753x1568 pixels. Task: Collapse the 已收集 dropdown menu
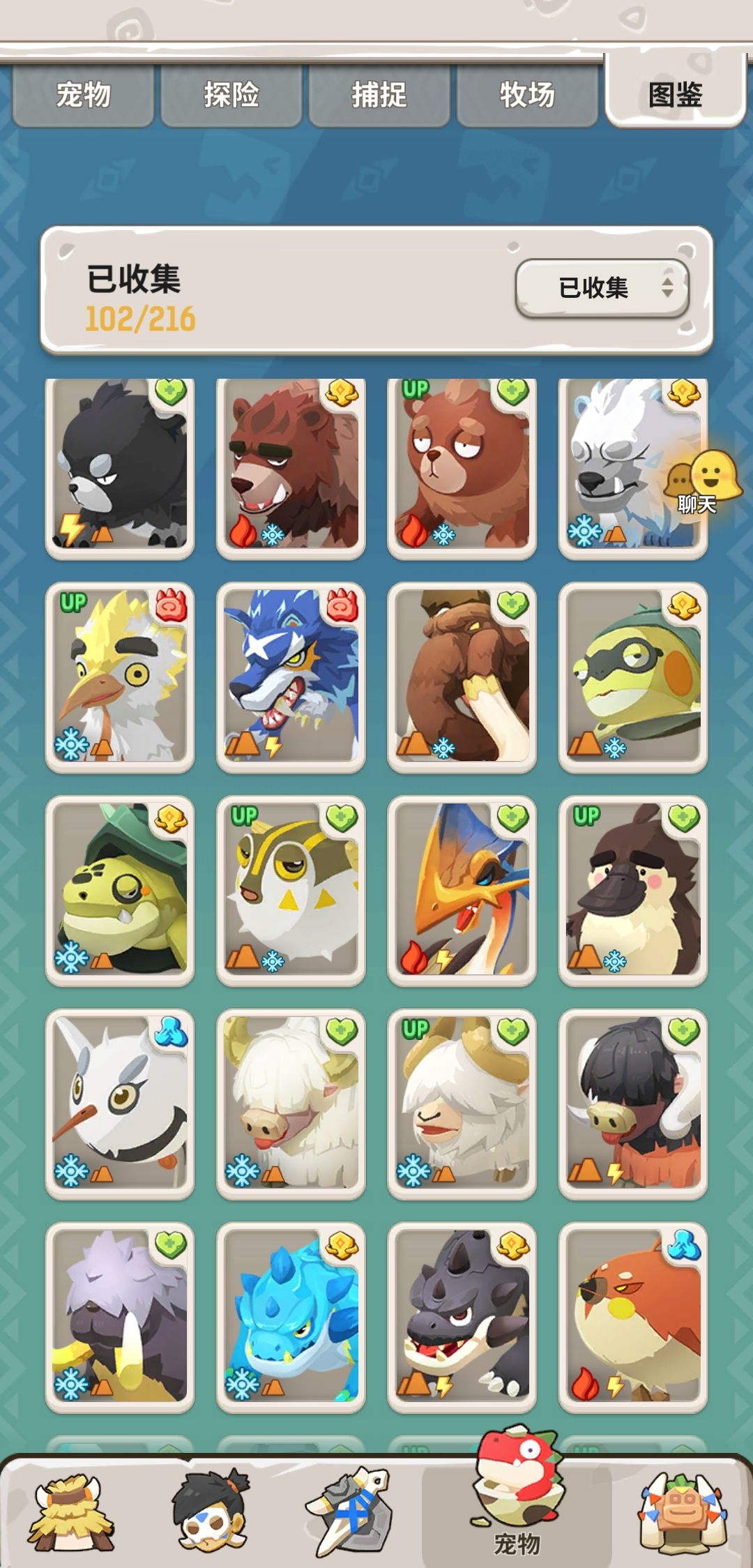click(601, 288)
